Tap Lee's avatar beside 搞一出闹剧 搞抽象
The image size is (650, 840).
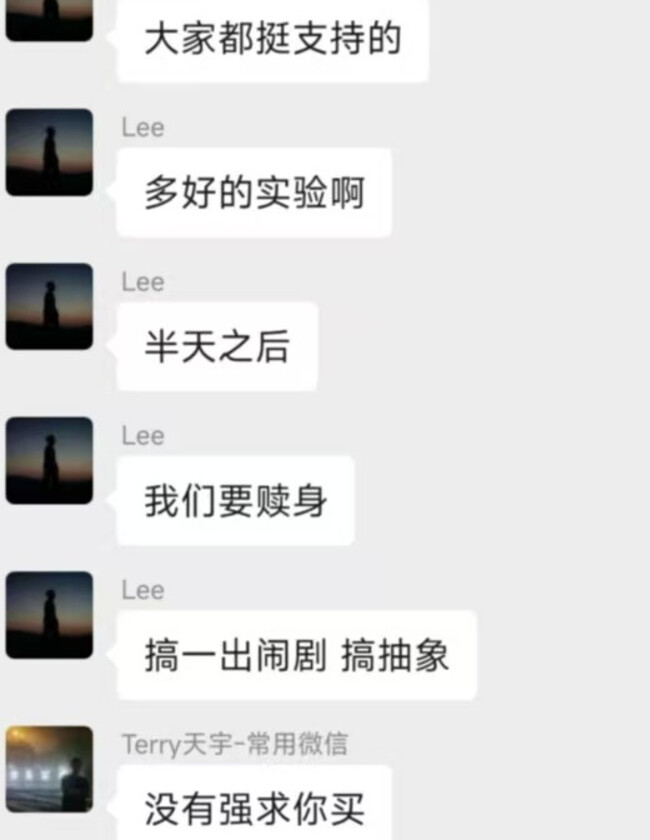49,614
